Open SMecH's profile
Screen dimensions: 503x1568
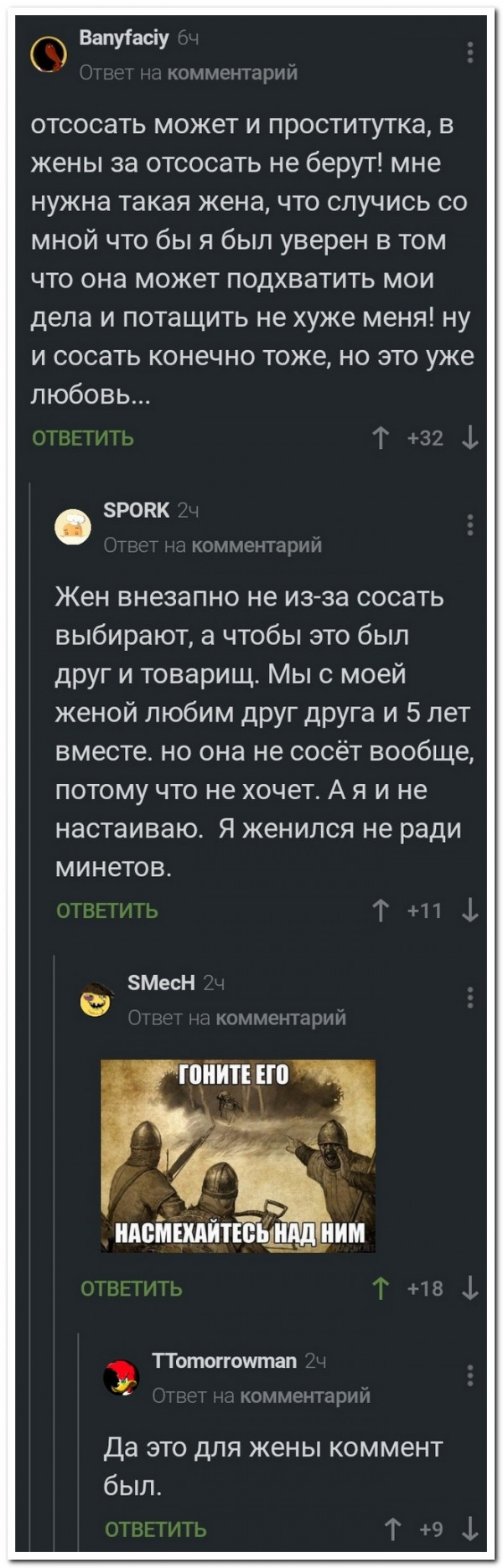click(x=161, y=983)
